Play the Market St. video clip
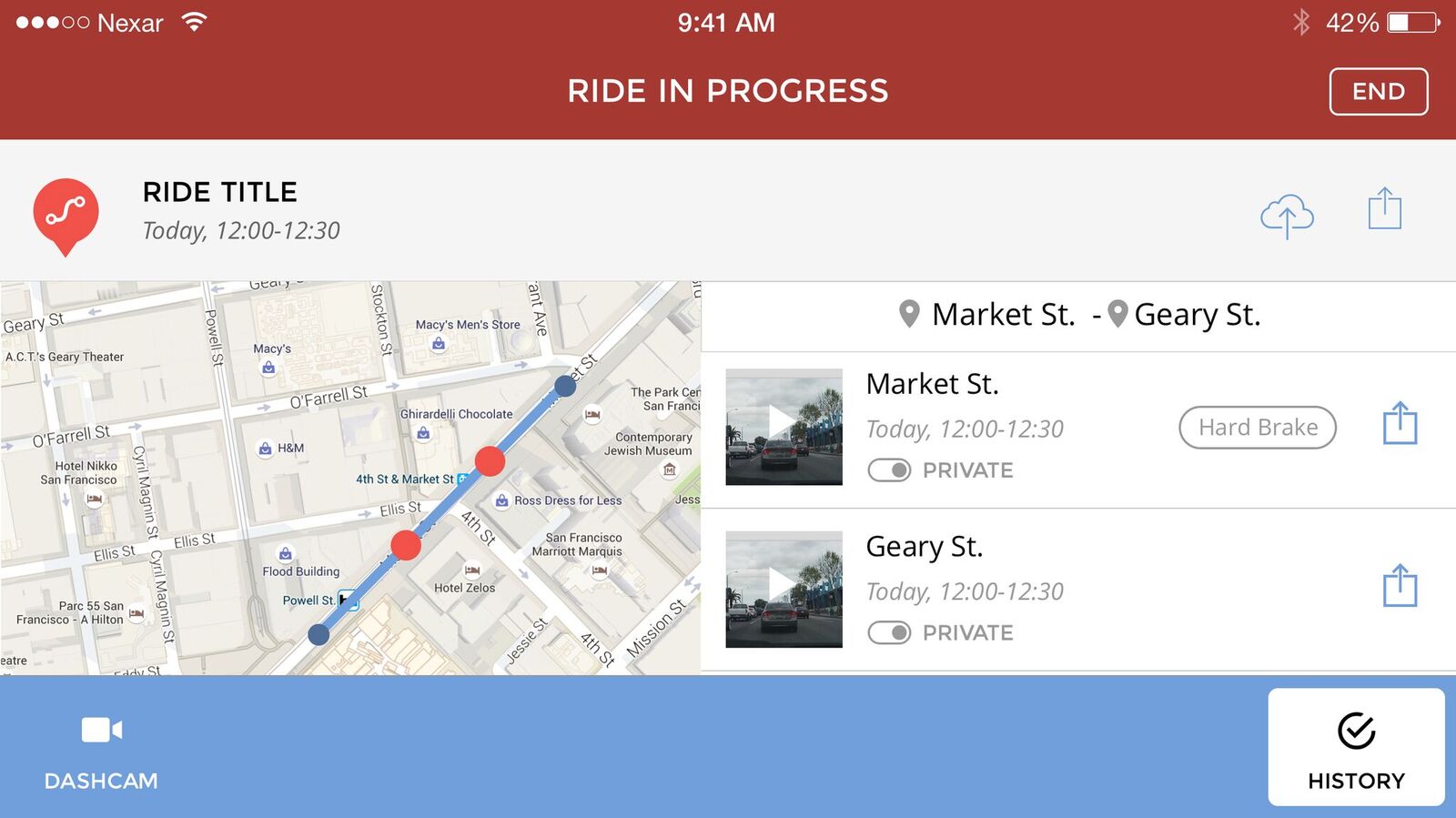Image resolution: width=1456 pixels, height=818 pixels. pos(784,426)
